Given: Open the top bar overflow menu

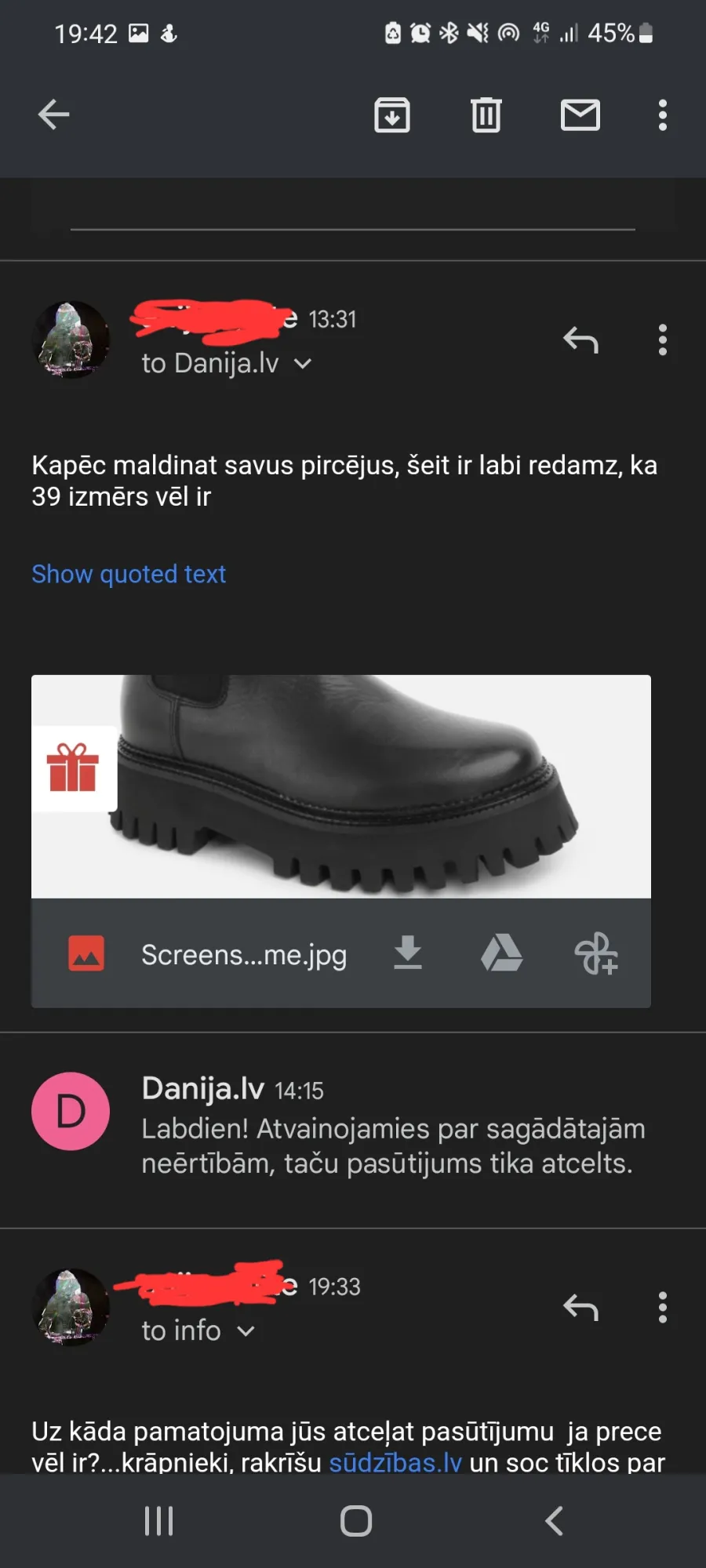Looking at the screenshot, I should [x=663, y=115].
